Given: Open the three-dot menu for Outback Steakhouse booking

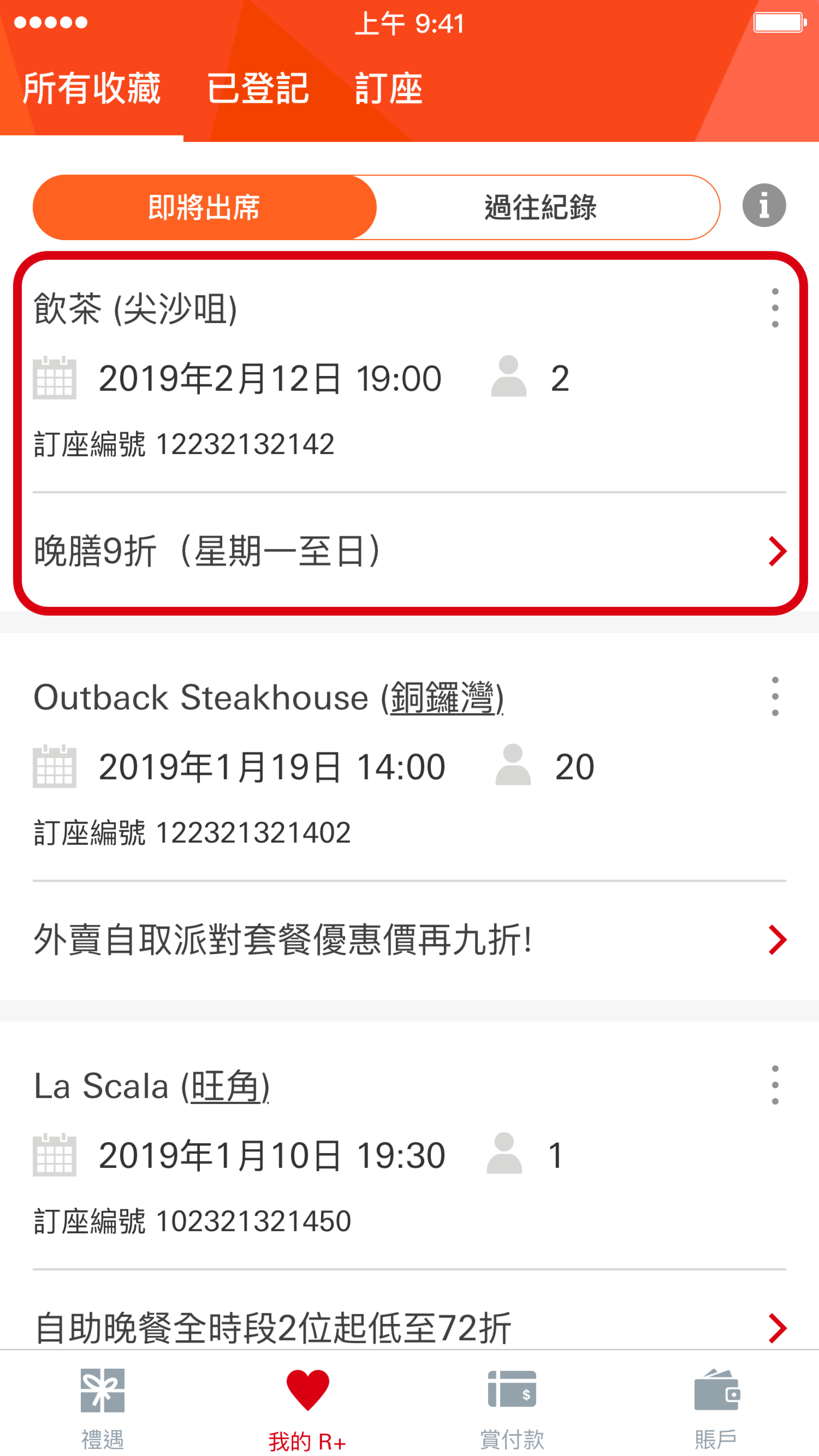Looking at the screenshot, I should click(x=775, y=696).
